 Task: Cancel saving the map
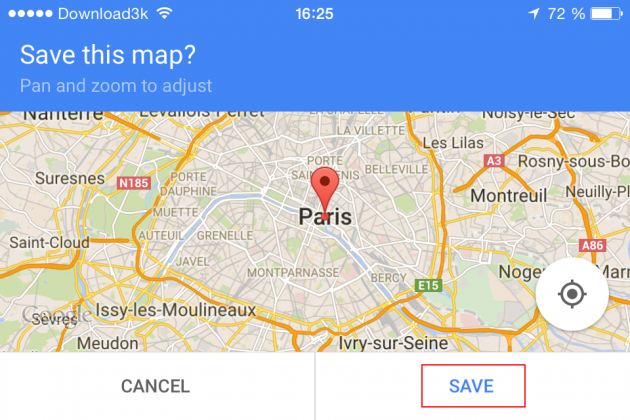coord(155,385)
